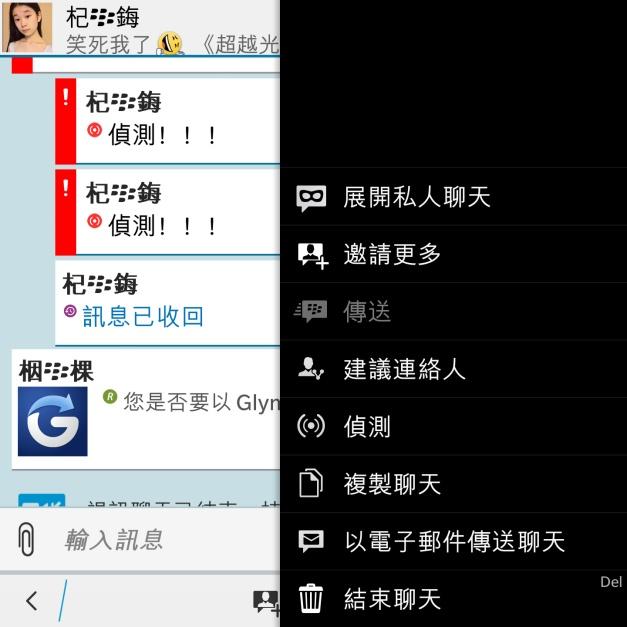
Task: Choose 以電子郵件傳送聊天
Action: pyautogui.click(x=454, y=542)
